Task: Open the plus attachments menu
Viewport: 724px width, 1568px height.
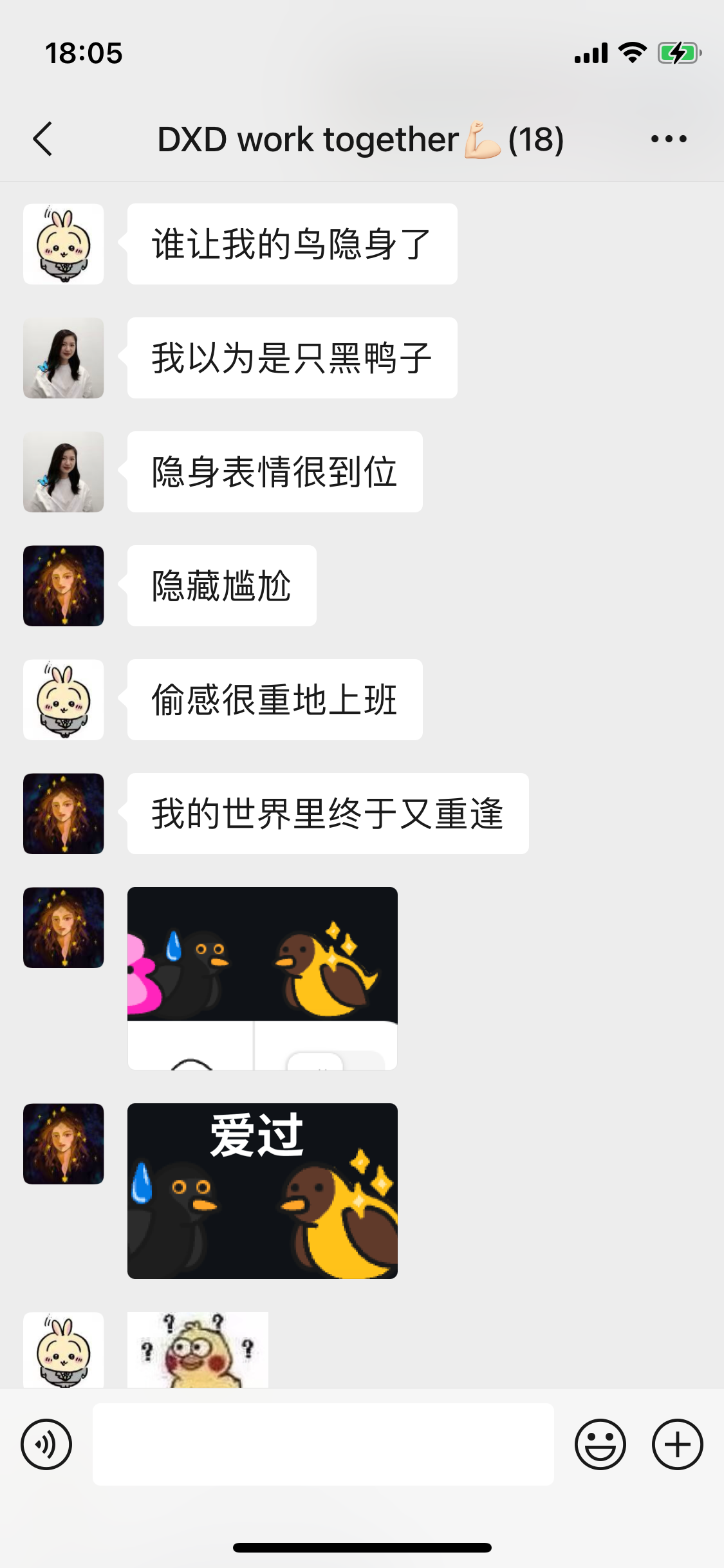Action: (678, 1444)
